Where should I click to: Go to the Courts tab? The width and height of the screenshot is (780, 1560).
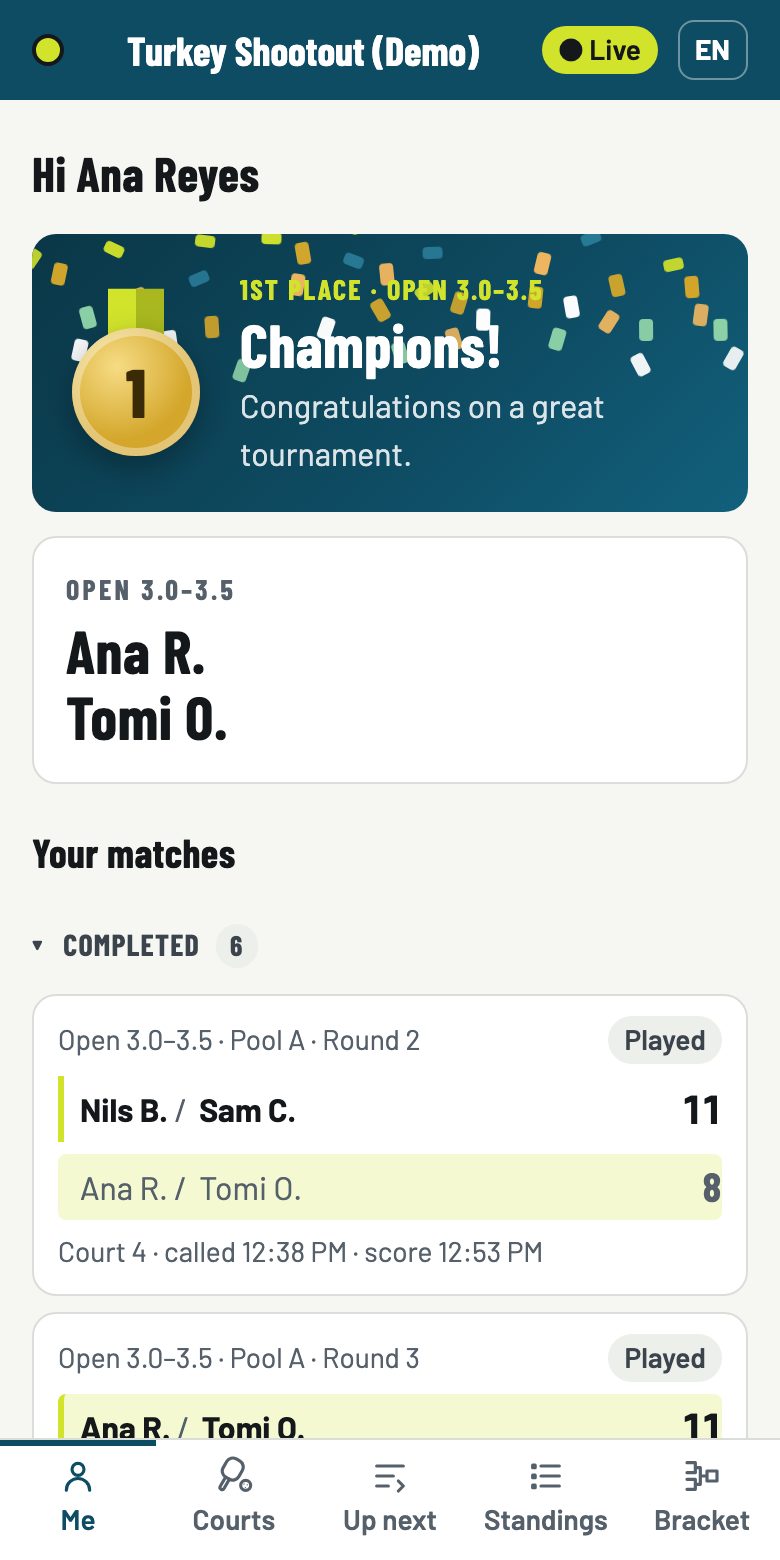(x=234, y=1497)
